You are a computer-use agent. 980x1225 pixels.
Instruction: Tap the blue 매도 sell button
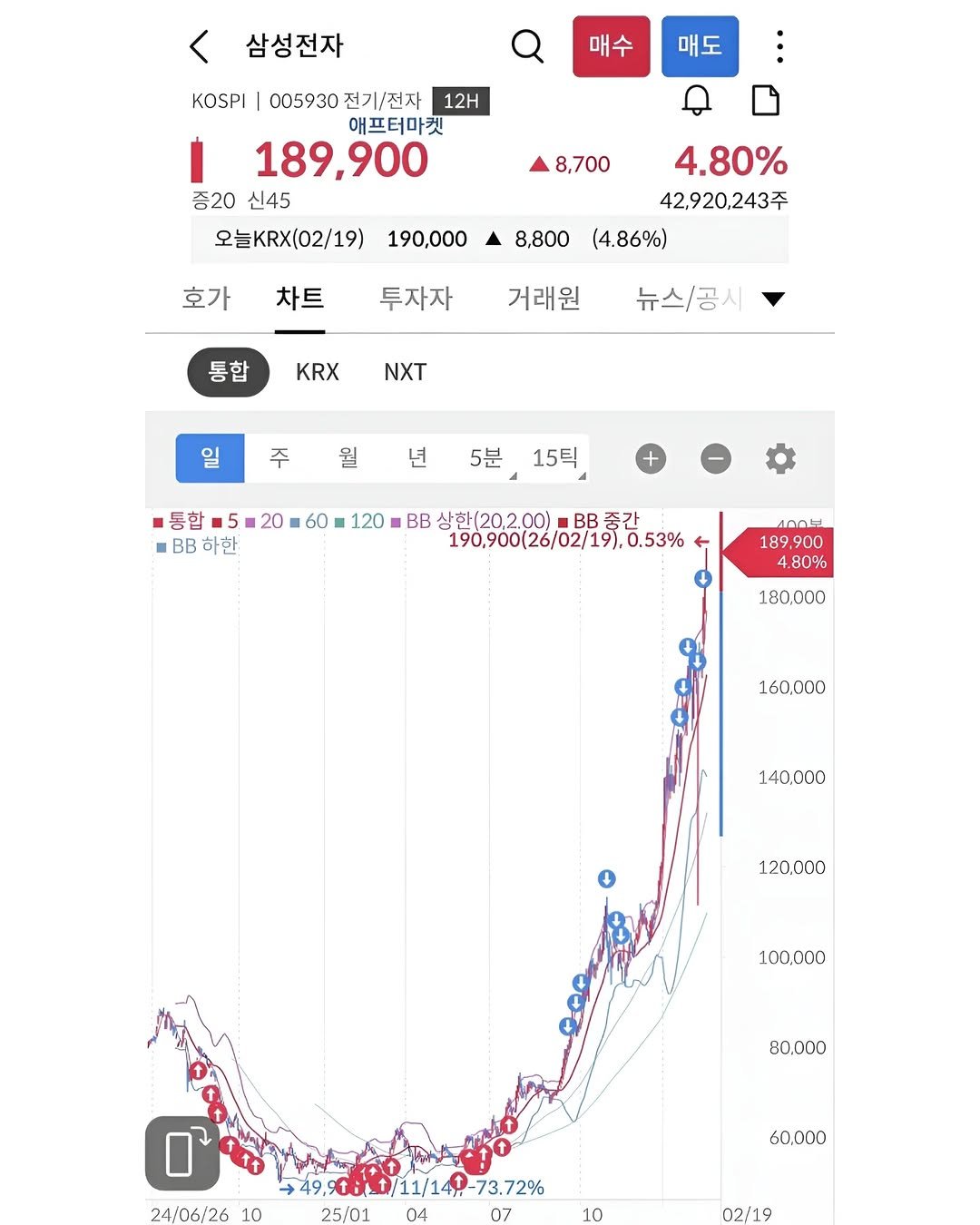tap(700, 45)
